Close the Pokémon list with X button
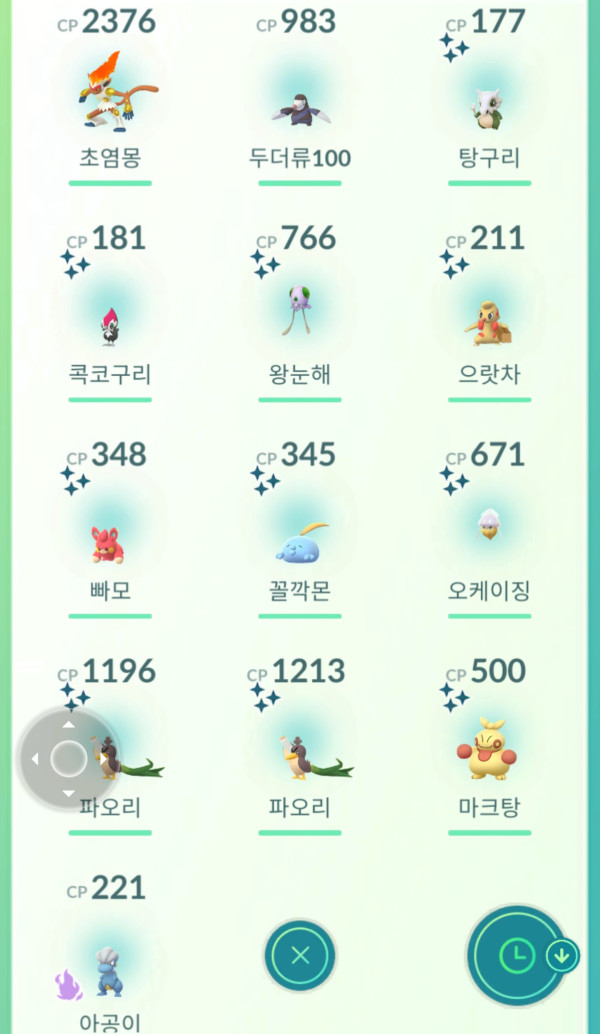The height and width of the screenshot is (1034, 600). point(300,956)
